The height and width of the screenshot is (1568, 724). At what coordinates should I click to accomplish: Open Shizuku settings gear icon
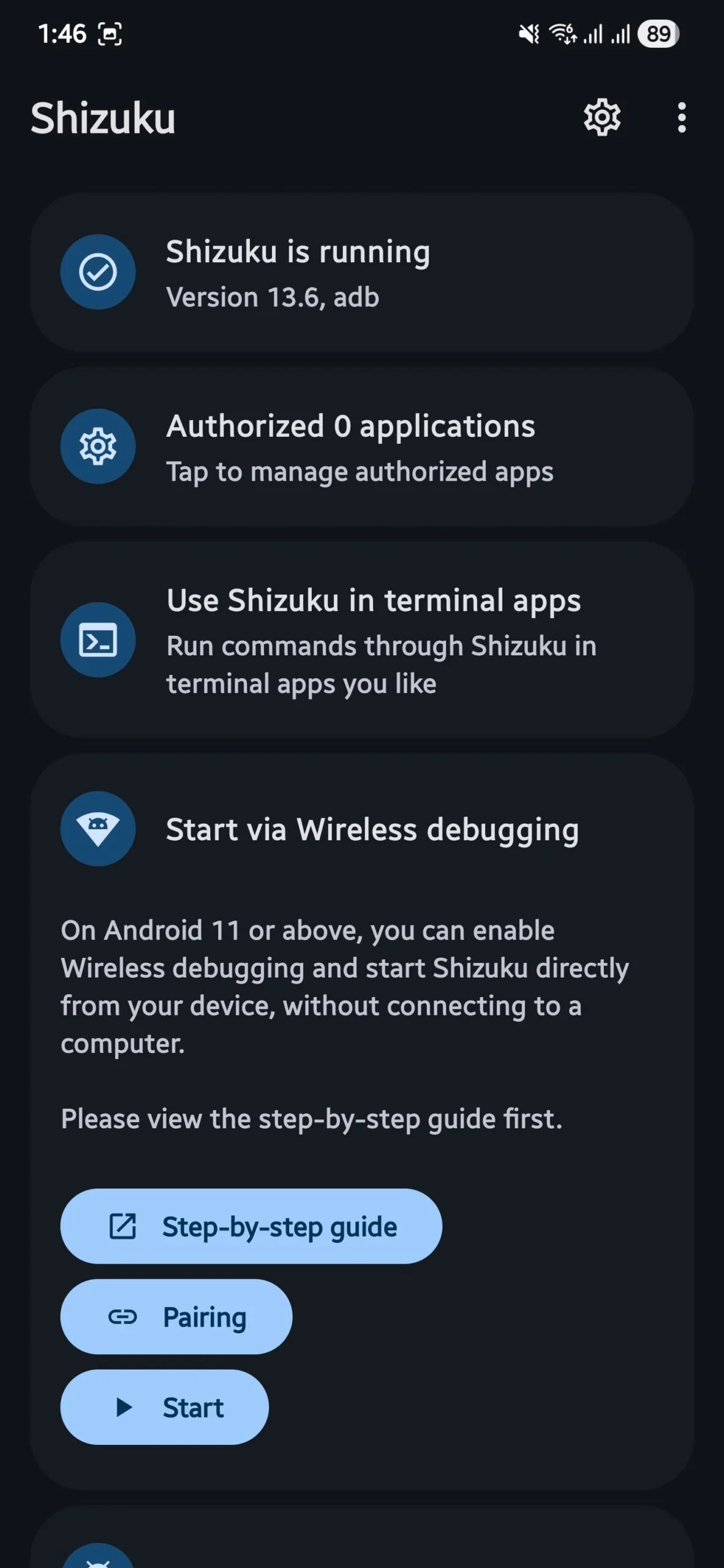[x=601, y=117]
